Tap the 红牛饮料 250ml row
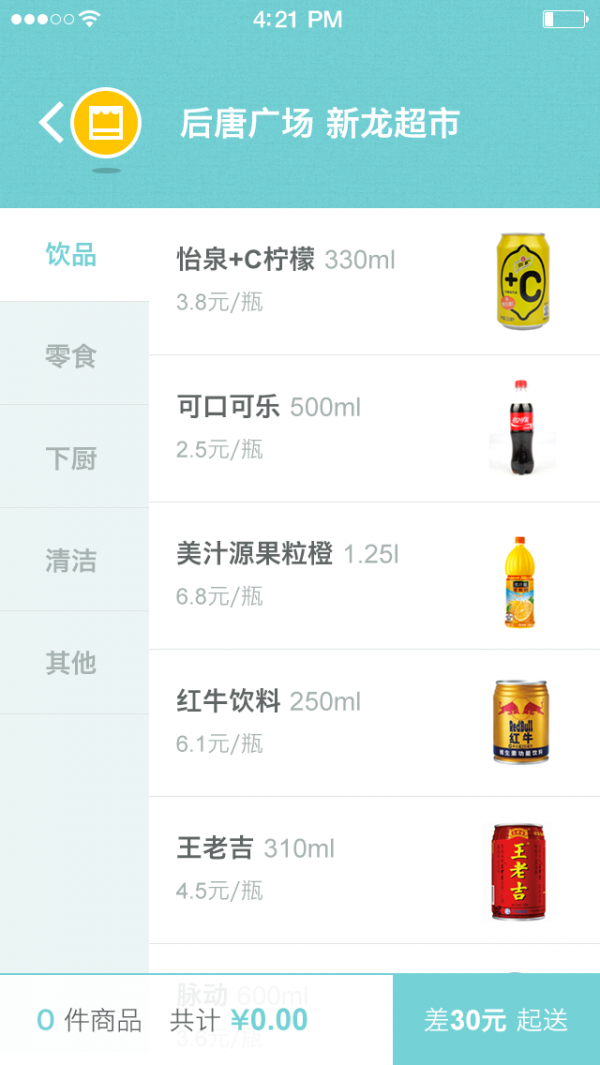Image resolution: width=600 pixels, height=1065 pixels. (x=374, y=722)
